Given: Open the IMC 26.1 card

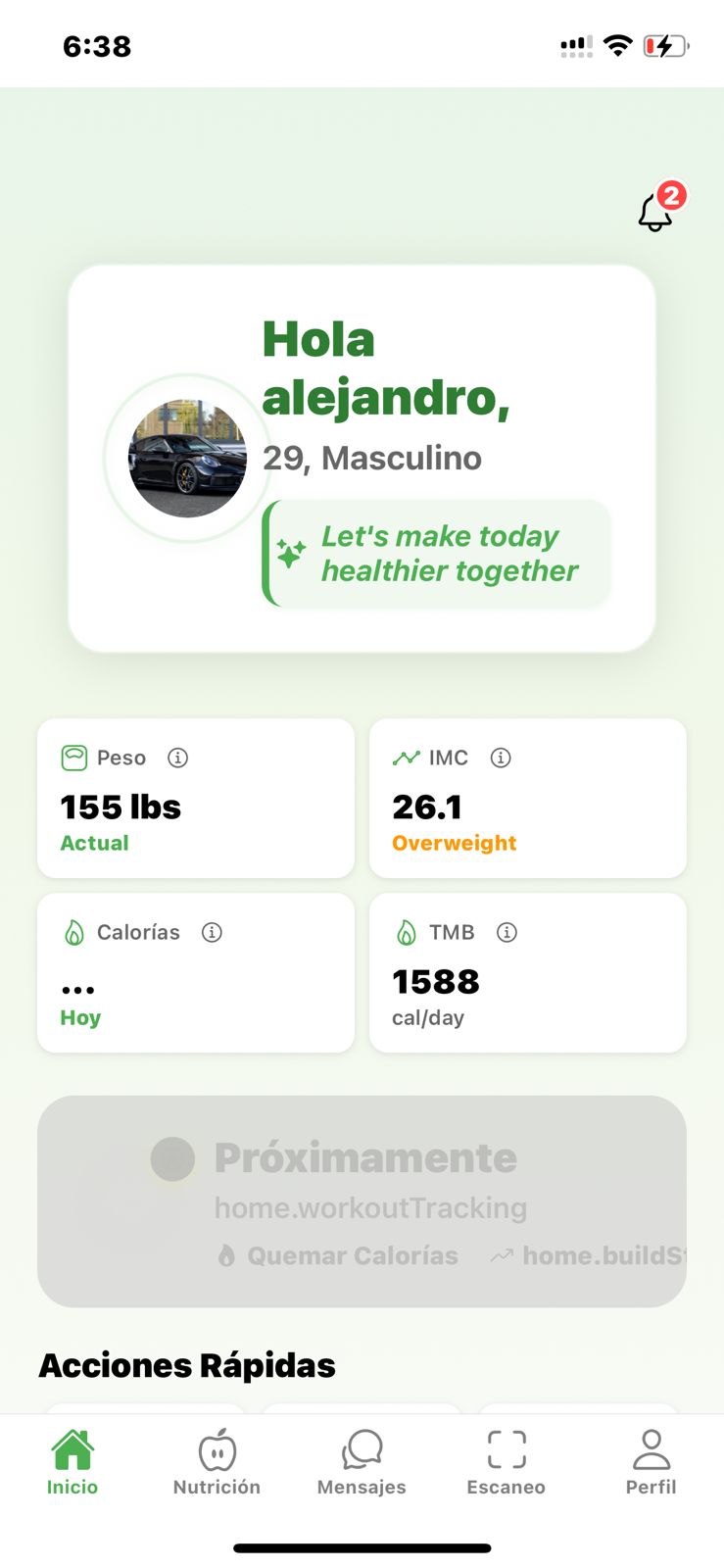Looking at the screenshot, I should point(527,799).
